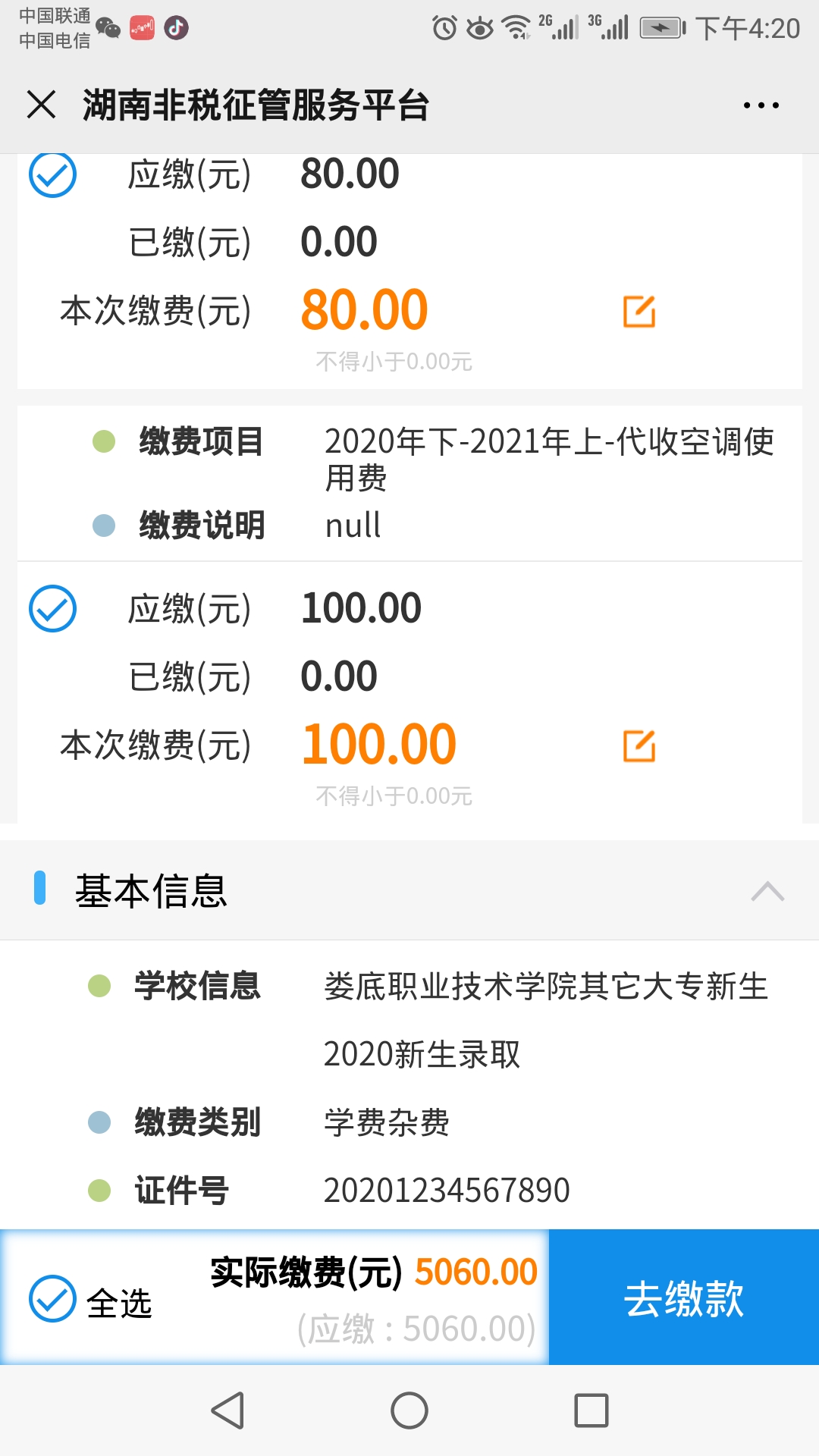Close the 湖南非税征管服务平台 page
The height and width of the screenshot is (1456, 819).
coord(41,105)
